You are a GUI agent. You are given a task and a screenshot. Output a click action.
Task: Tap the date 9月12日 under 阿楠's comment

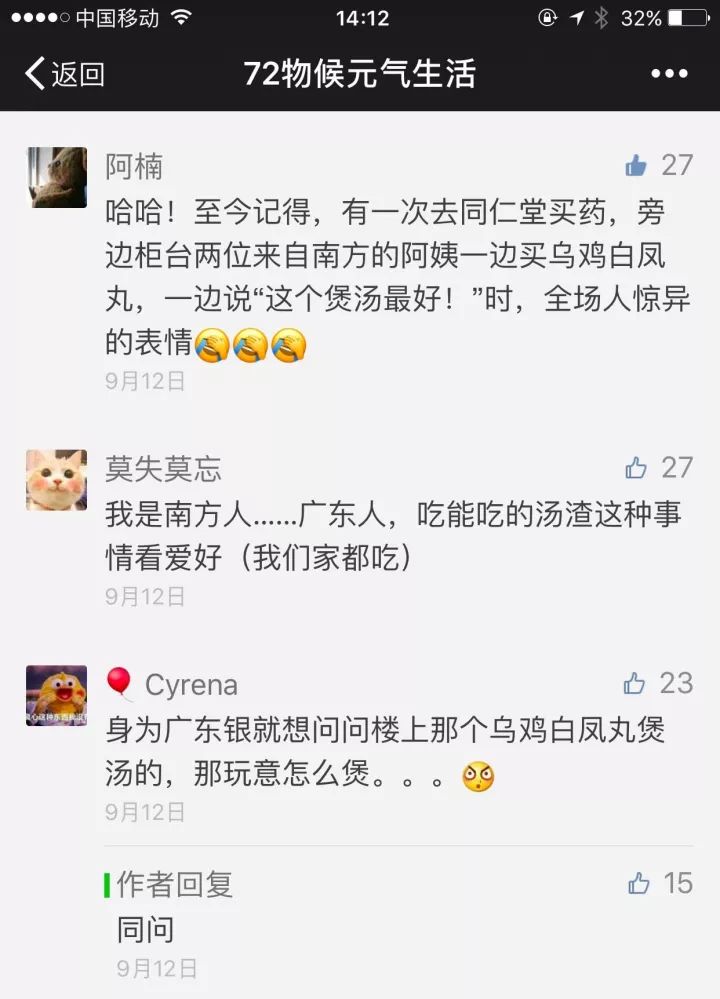[145, 382]
